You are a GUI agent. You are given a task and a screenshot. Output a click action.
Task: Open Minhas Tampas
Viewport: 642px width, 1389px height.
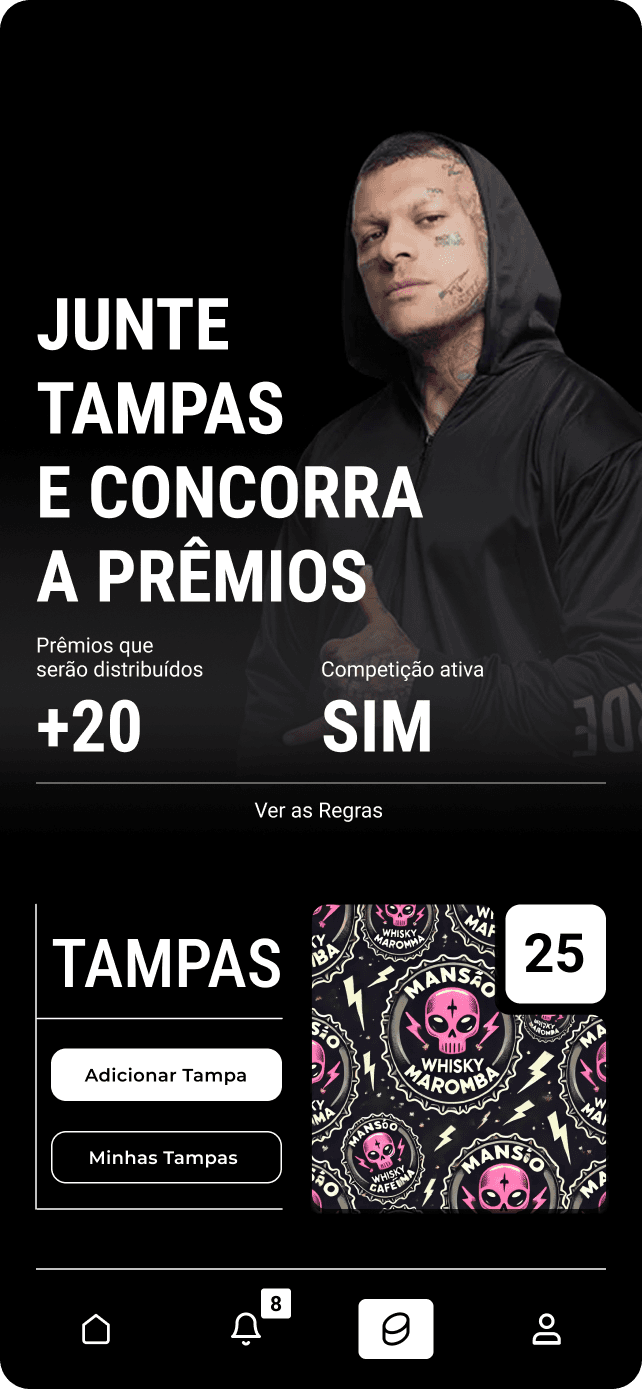coord(166,1157)
